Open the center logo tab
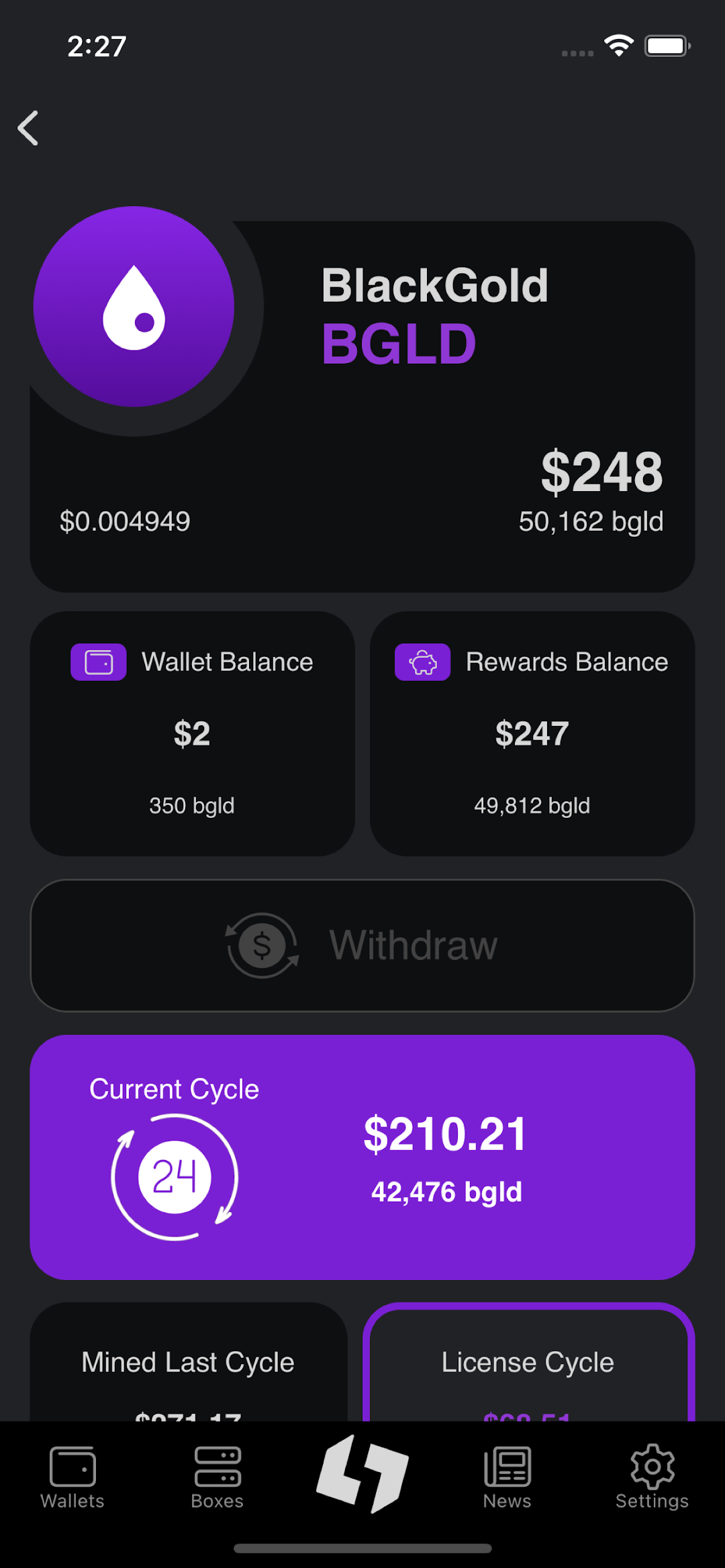Viewport: 725px width, 1568px height. click(x=362, y=1474)
